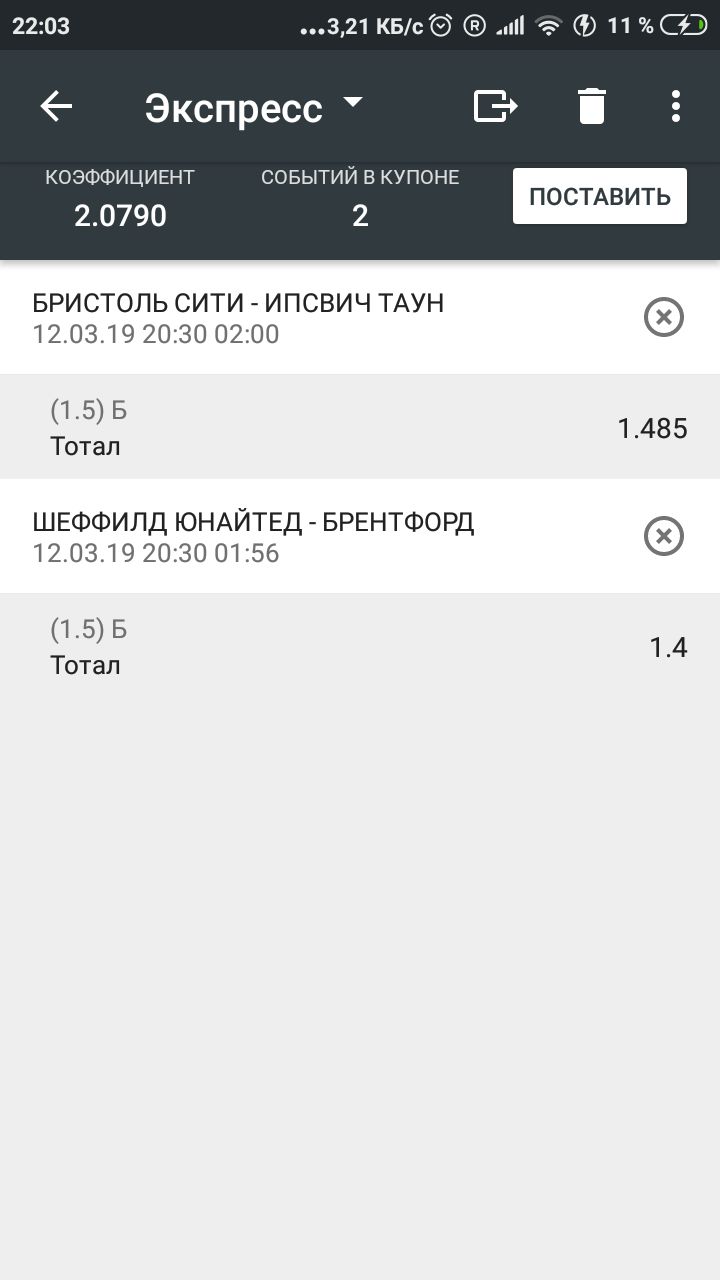Open the Экспресс bet type dropdown
720x1280 pixels.
click(x=254, y=107)
